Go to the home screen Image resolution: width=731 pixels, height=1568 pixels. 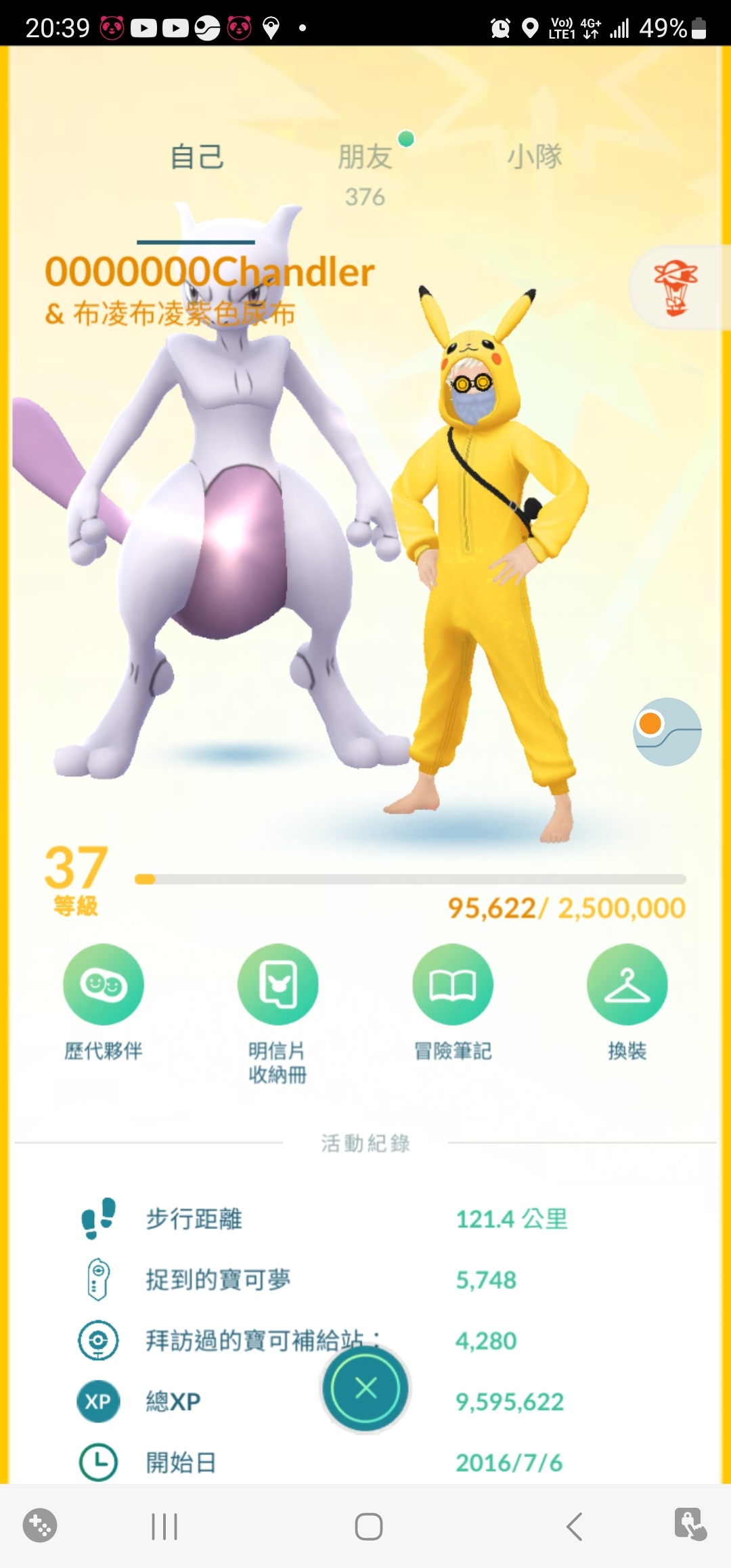pyautogui.click(x=368, y=1527)
